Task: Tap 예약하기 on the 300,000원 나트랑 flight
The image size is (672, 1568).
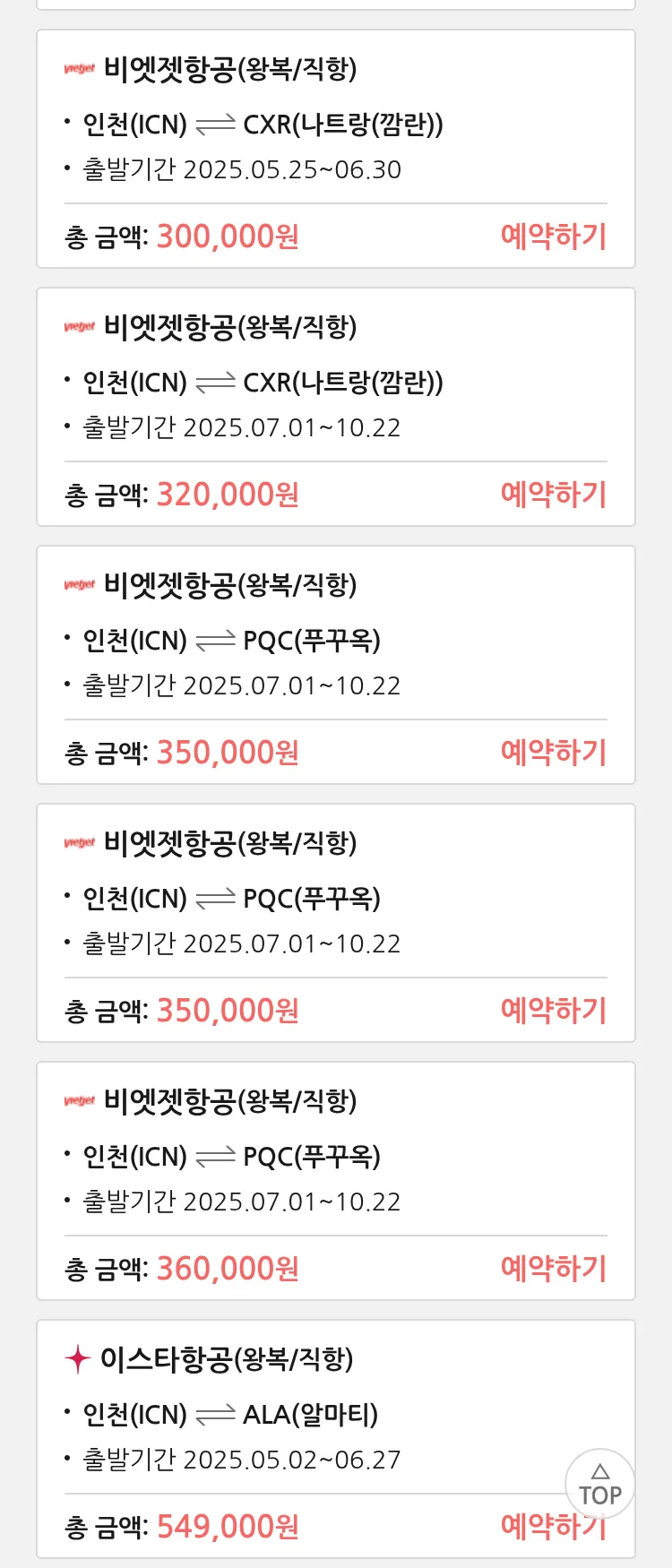Action: pyautogui.click(x=553, y=237)
